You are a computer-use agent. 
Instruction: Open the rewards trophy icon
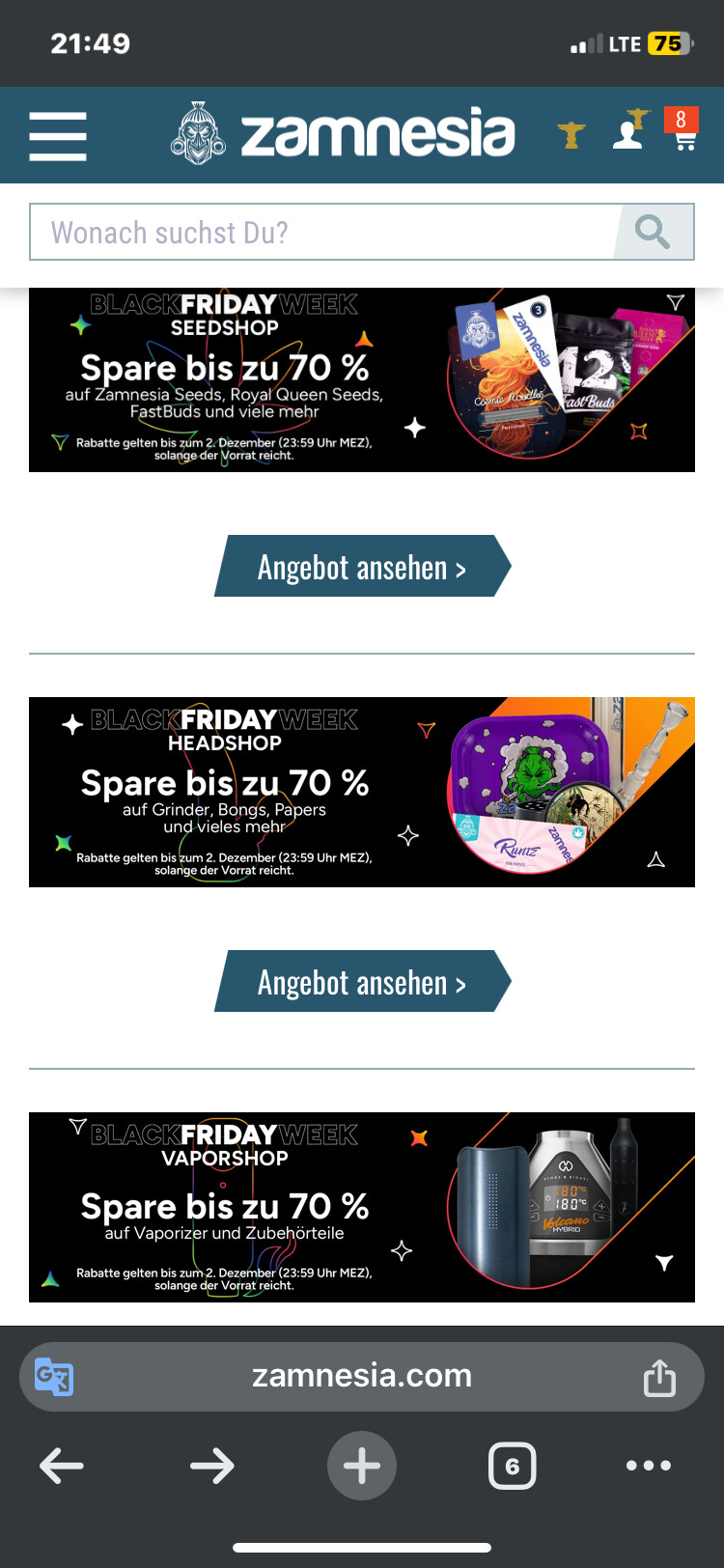point(571,134)
